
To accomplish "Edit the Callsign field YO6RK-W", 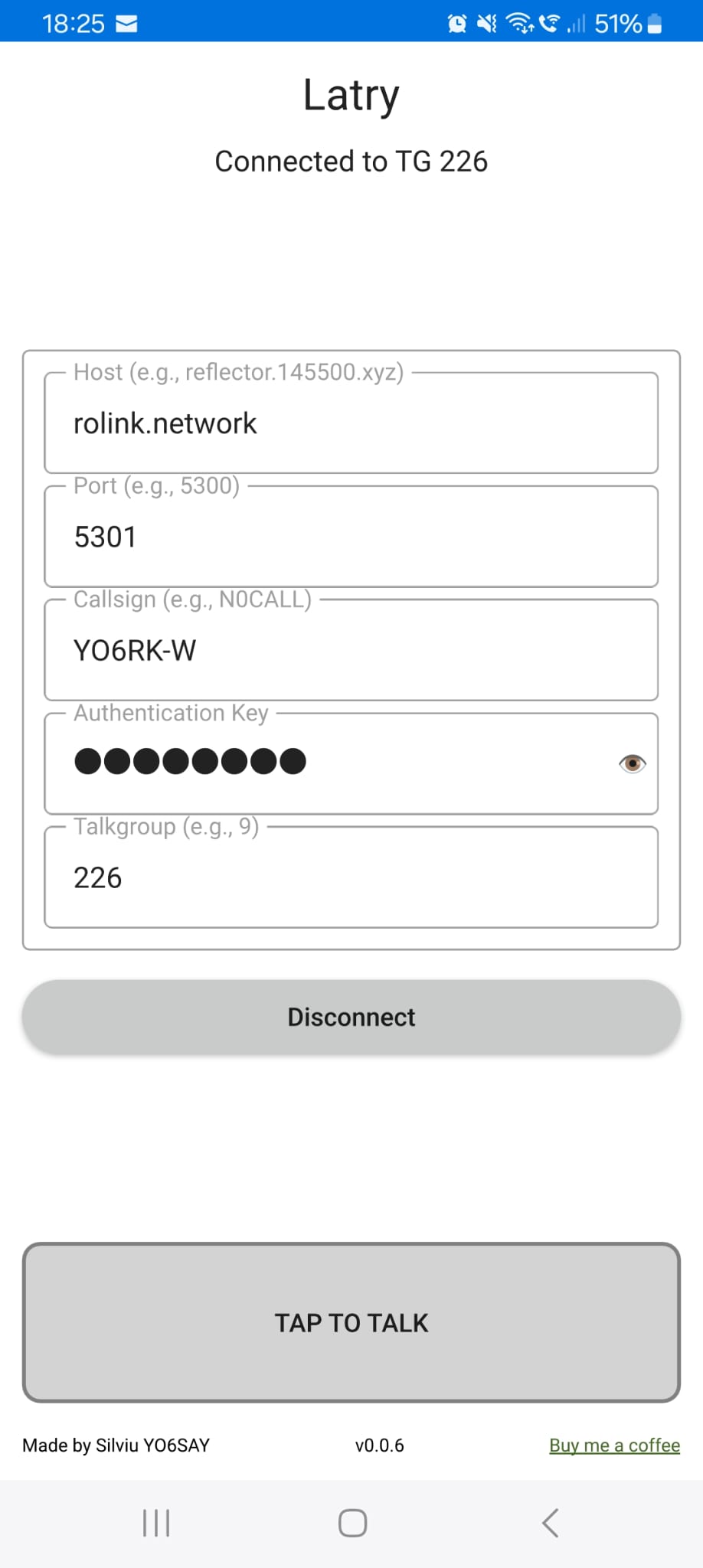I will pos(351,650).
